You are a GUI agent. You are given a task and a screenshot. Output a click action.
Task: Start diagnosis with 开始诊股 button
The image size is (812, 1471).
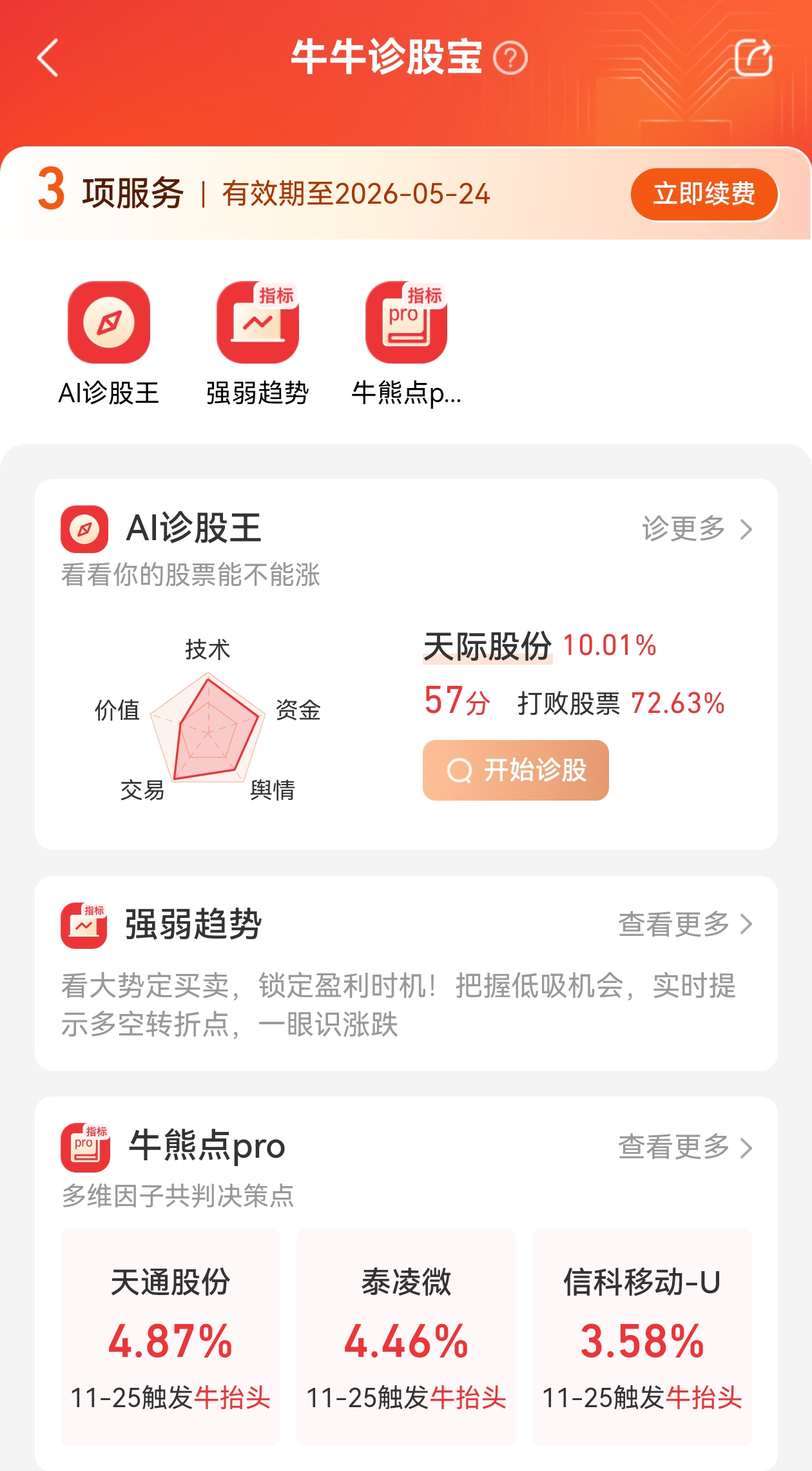(x=516, y=770)
